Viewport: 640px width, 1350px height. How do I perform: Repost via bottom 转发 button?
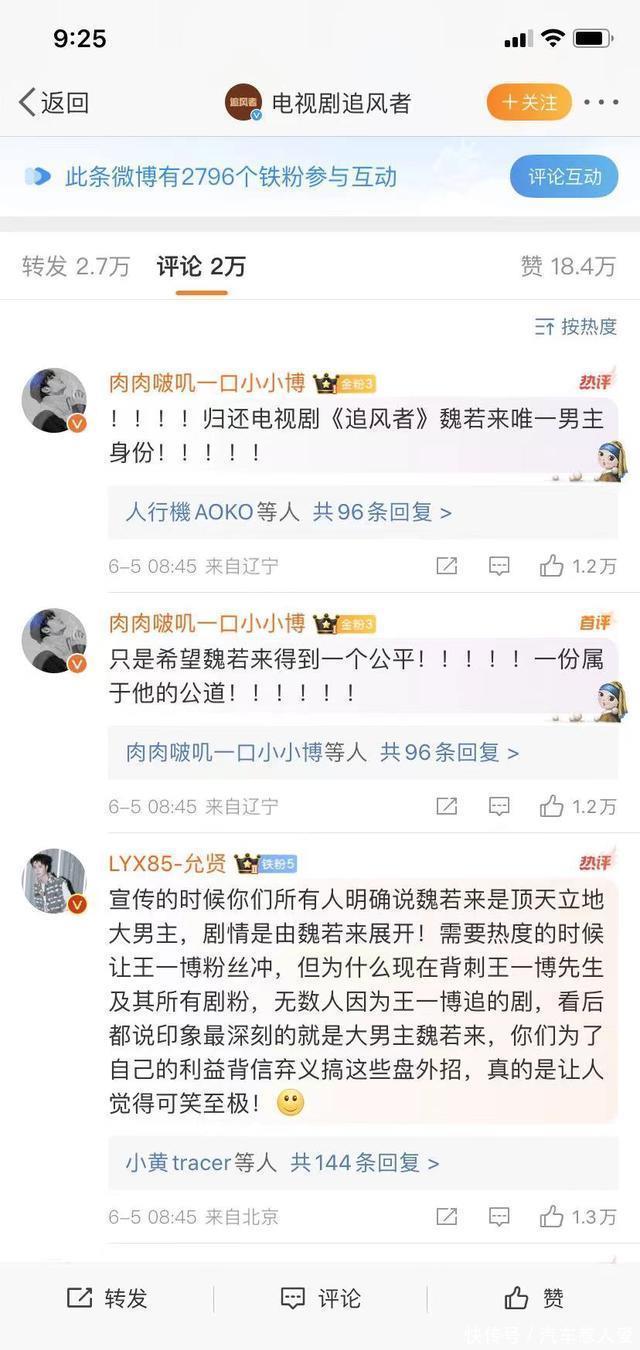tap(107, 1298)
